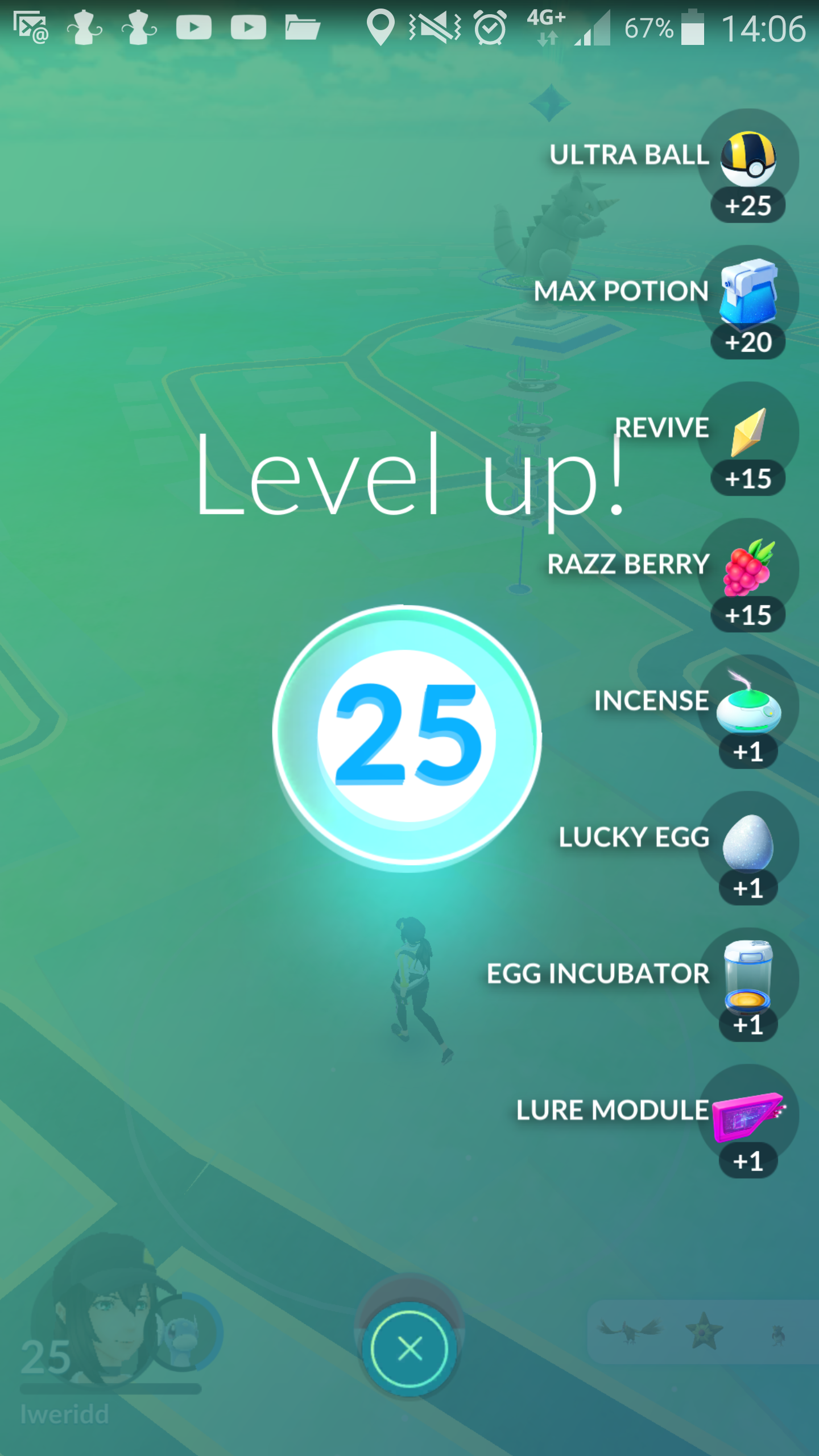This screenshot has height=1456, width=819.
Task: Dismiss the Level up screen
Action: coord(409,1349)
